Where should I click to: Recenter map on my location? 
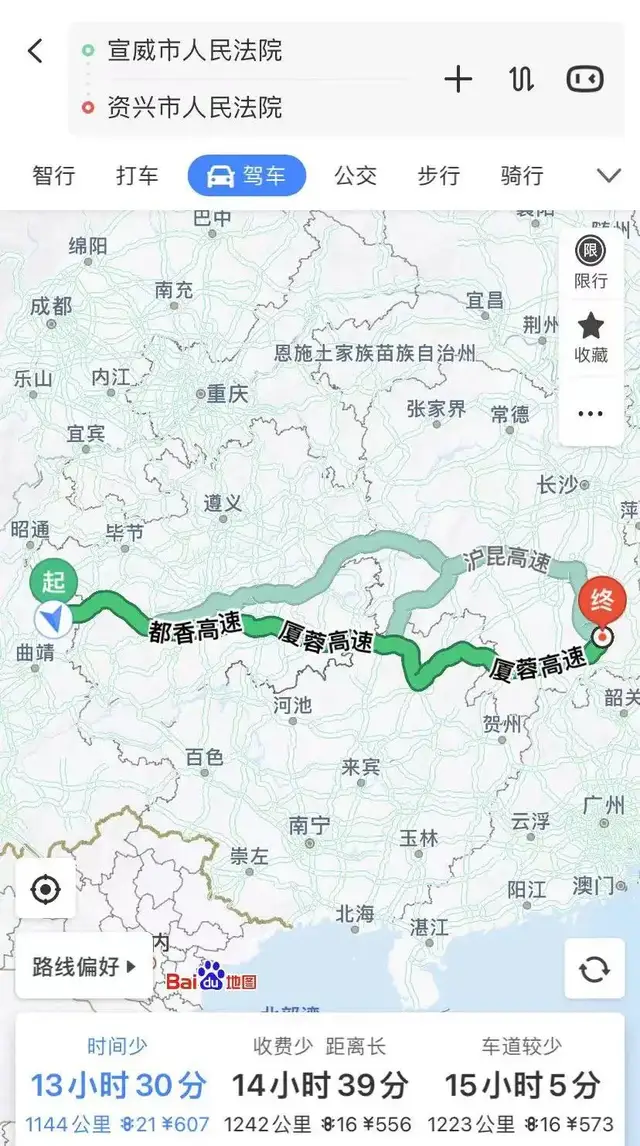pyautogui.click(x=45, y=889)
